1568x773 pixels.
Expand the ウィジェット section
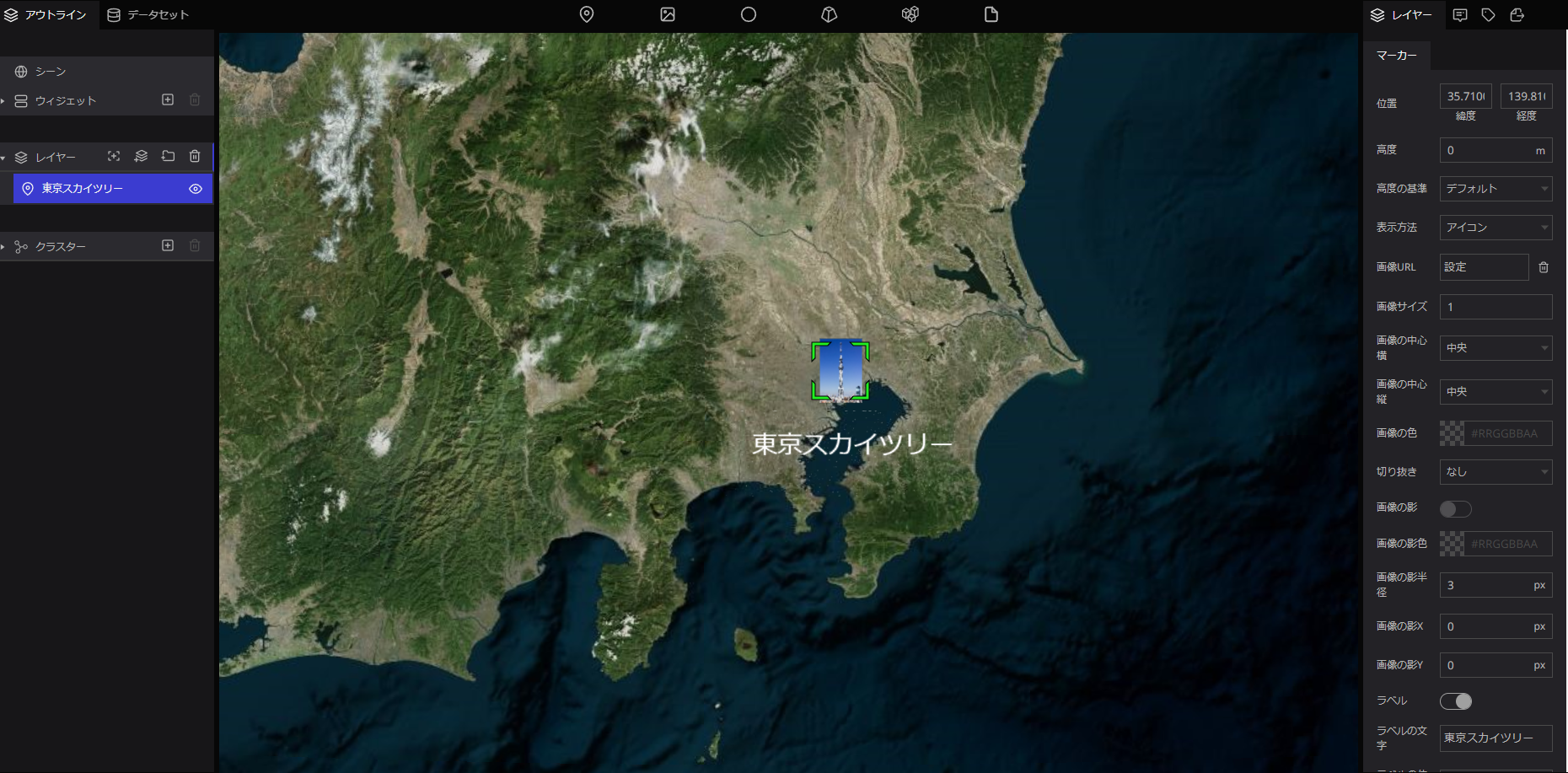[x=3, y=101]
